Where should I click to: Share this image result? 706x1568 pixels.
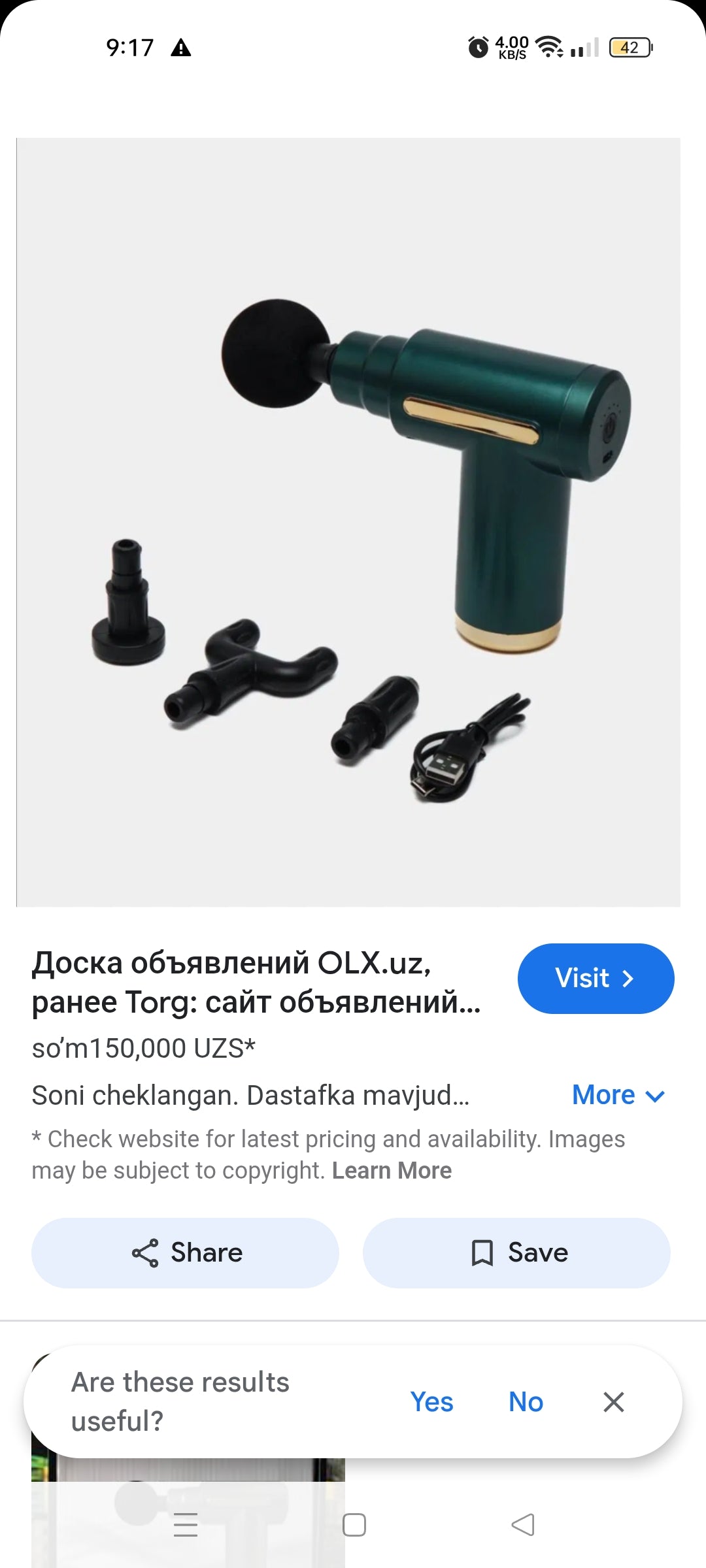pos(186,1252)
